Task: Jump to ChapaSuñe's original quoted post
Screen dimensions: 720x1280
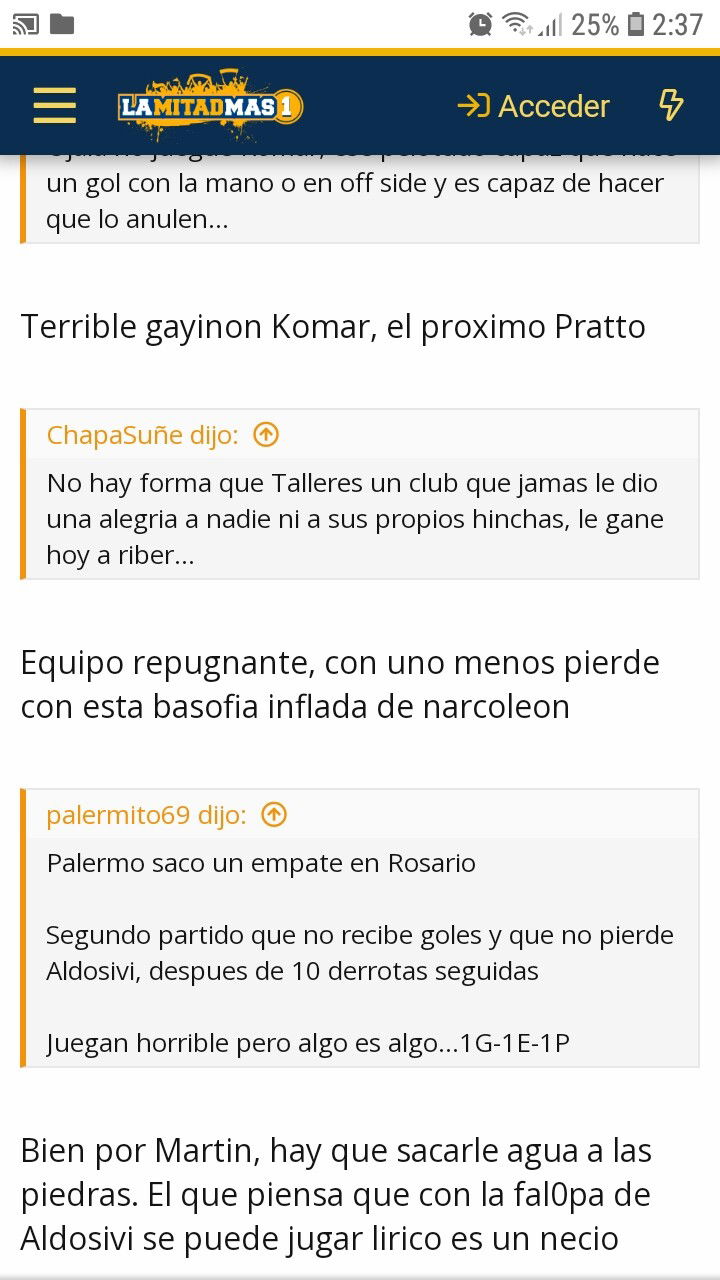Action: (x=266, y=435)
